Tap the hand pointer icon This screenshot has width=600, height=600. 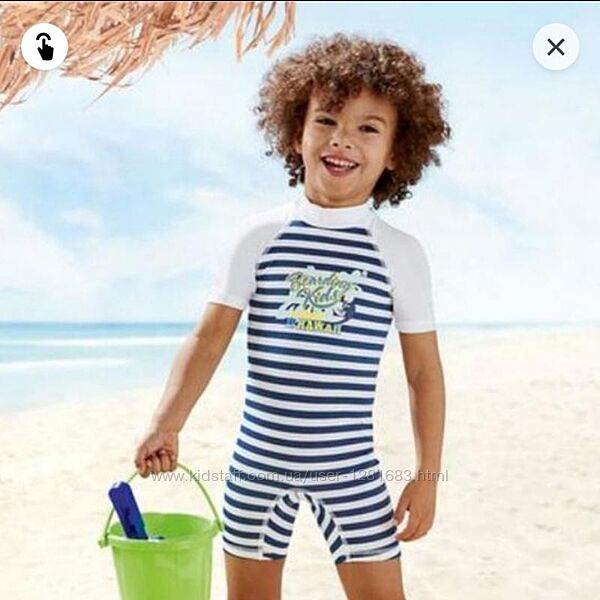45,47
